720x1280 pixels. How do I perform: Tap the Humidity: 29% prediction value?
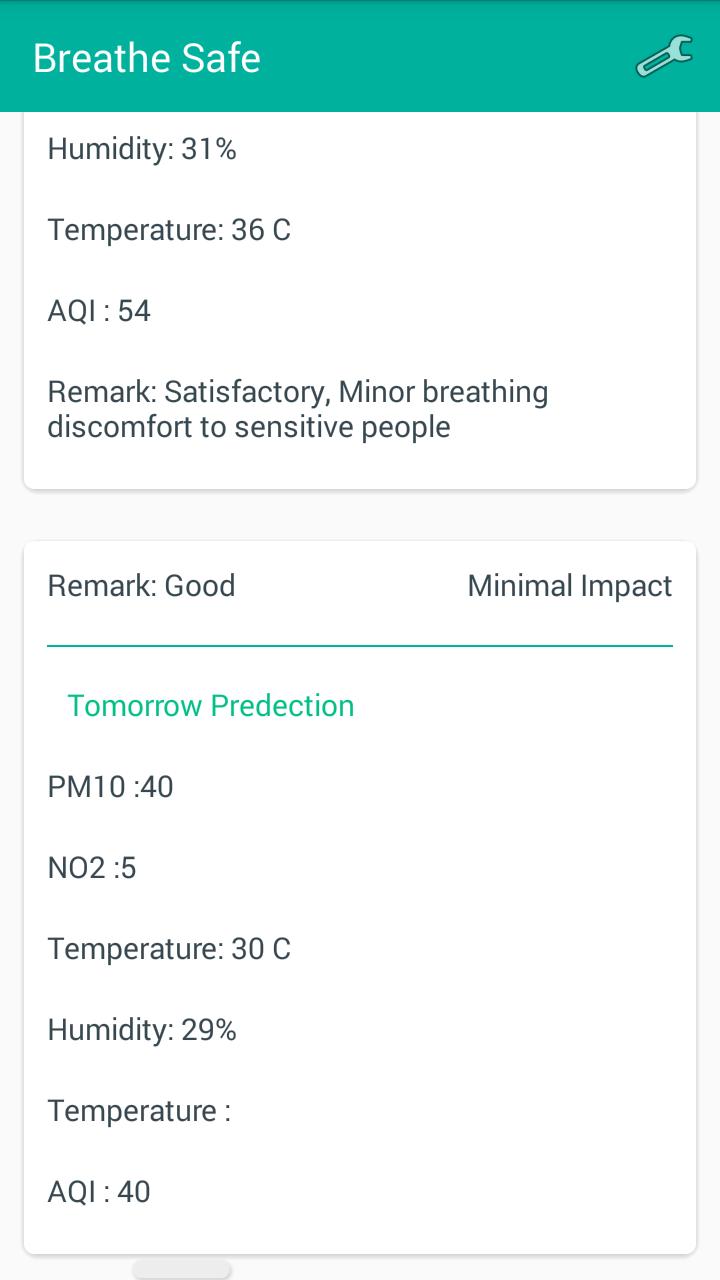[142, 1029]
